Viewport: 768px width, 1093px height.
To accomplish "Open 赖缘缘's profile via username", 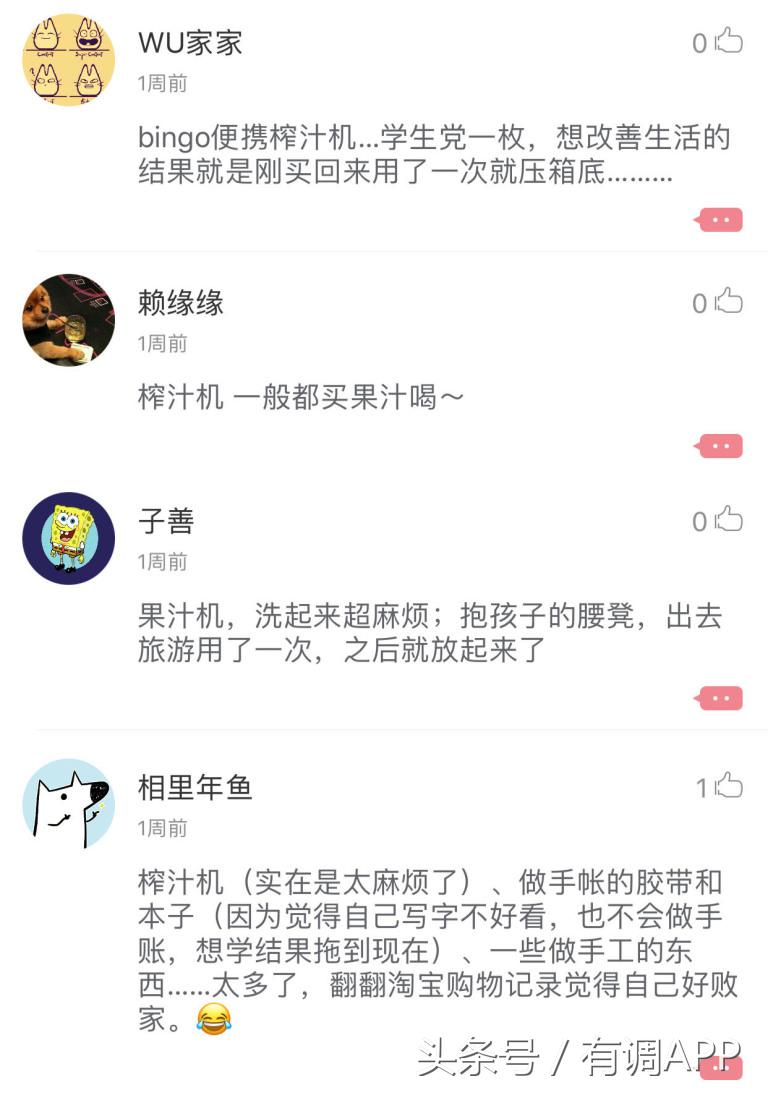I will pyautogui.click(x=180, y=304).
